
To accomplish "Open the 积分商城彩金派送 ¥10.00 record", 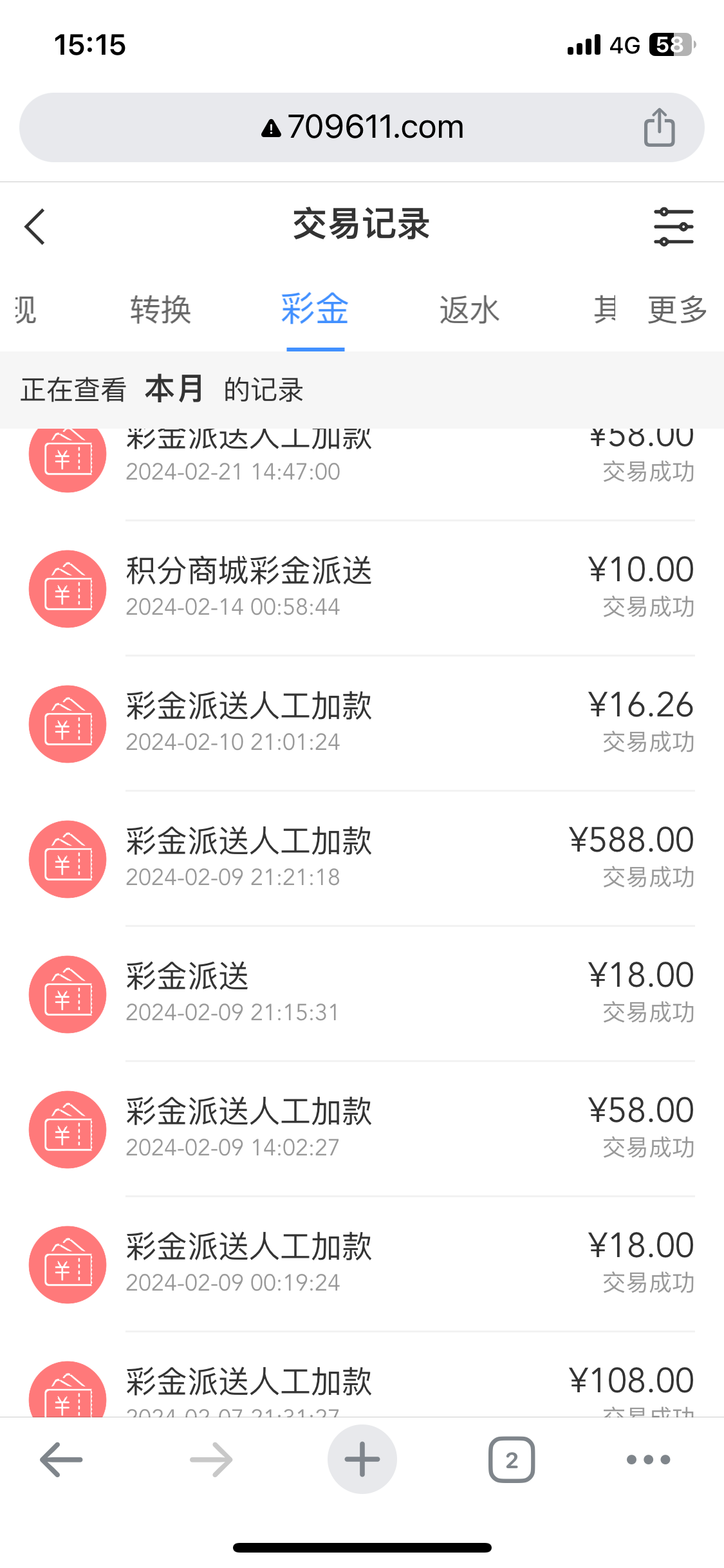I will 362,588.
